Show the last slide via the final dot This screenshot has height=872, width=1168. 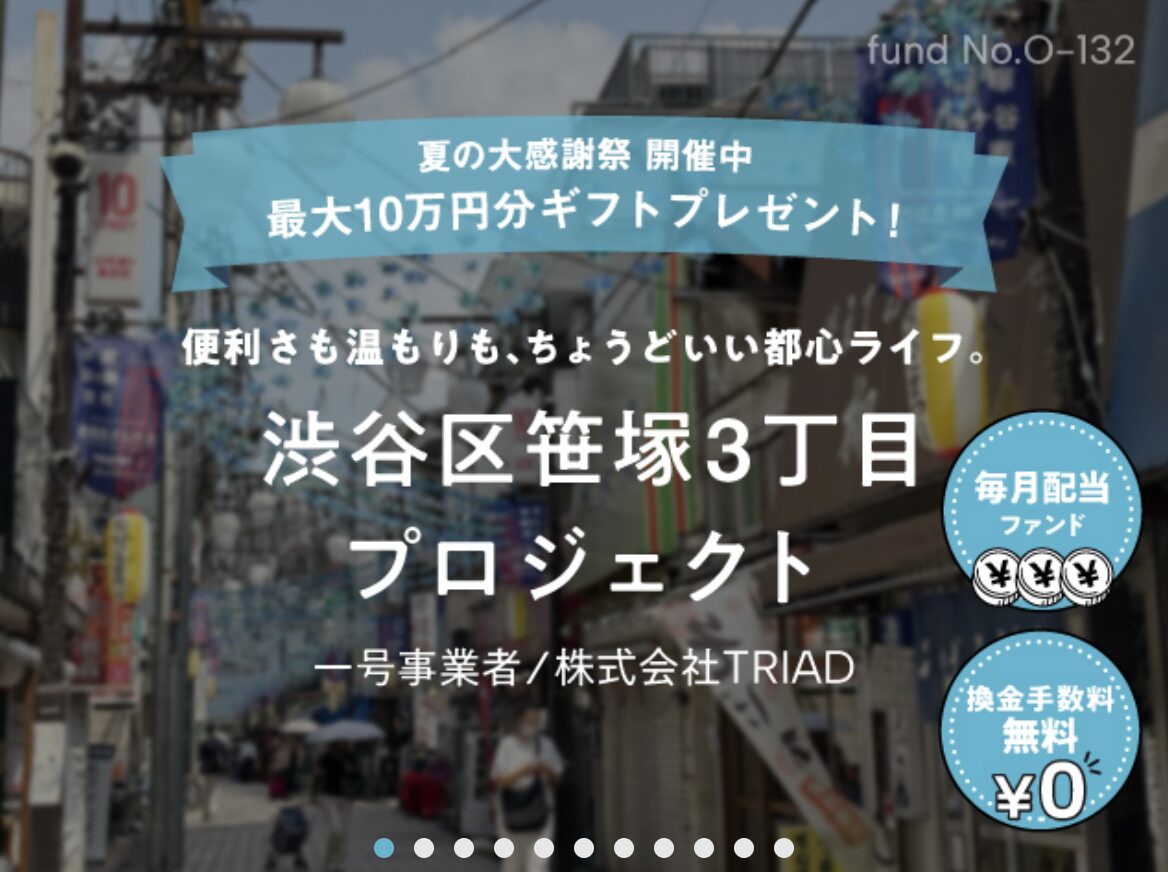coord(784,848)
